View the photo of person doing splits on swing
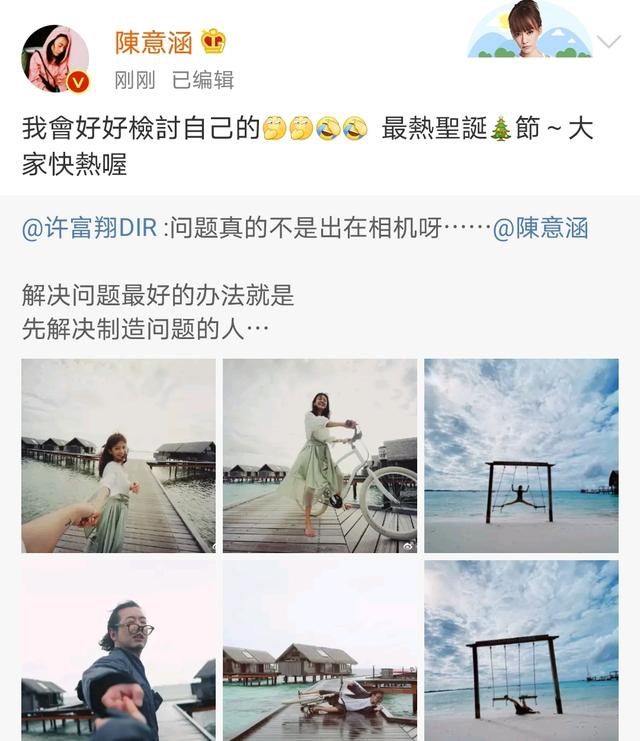Image resolution: width=640 pixels, height=741 pixels. (521, 456)
